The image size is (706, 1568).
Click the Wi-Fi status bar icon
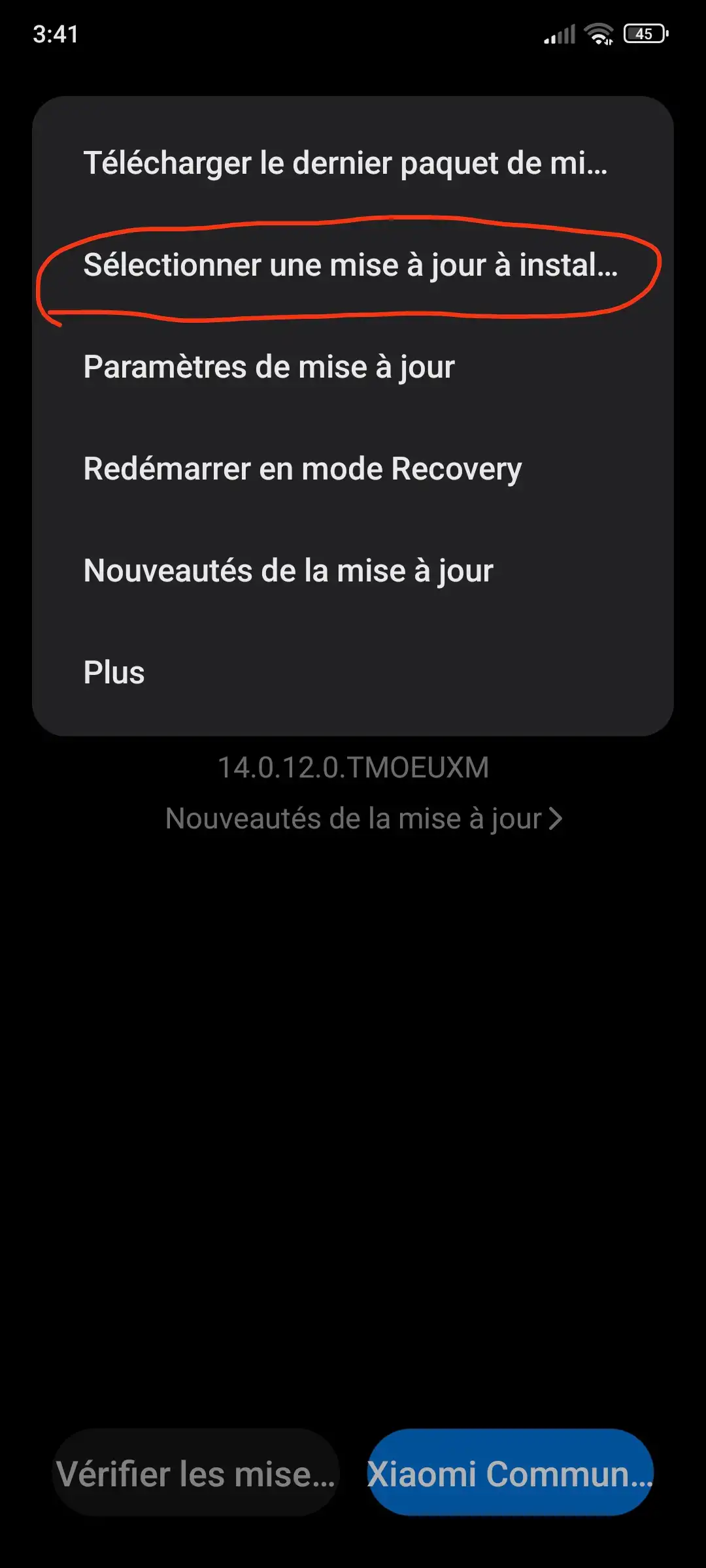pos(599,33)
